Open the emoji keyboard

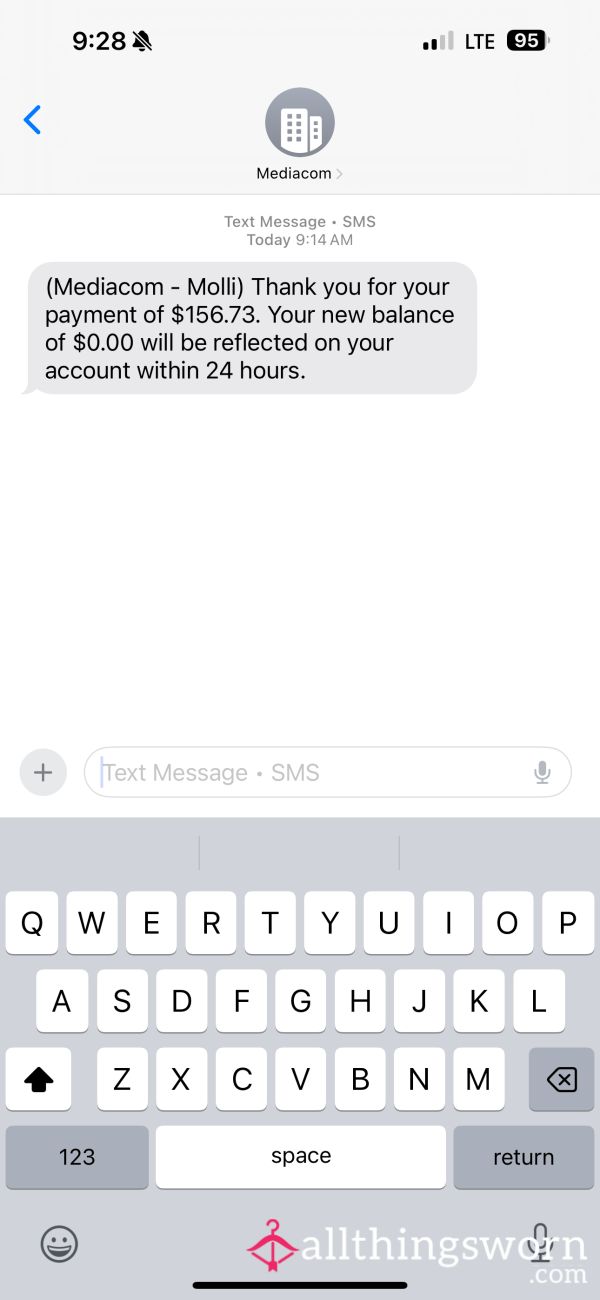(59, 1244)
